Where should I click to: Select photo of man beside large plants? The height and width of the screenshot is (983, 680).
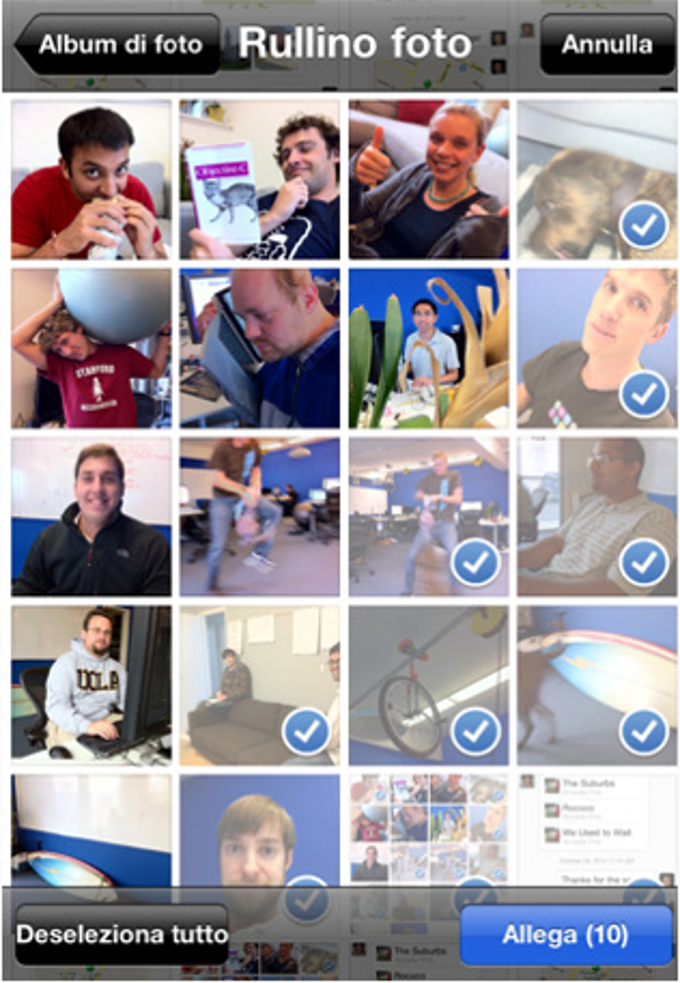click(428, 348)
